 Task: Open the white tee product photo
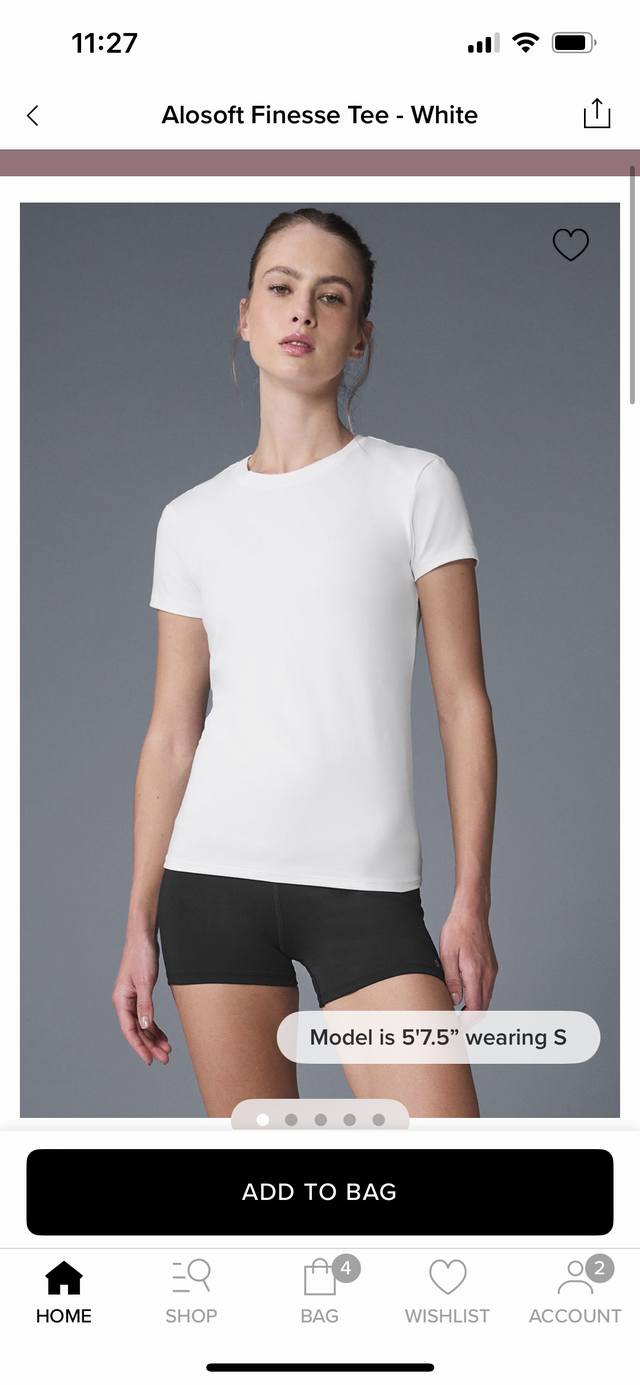click(319, 660)
